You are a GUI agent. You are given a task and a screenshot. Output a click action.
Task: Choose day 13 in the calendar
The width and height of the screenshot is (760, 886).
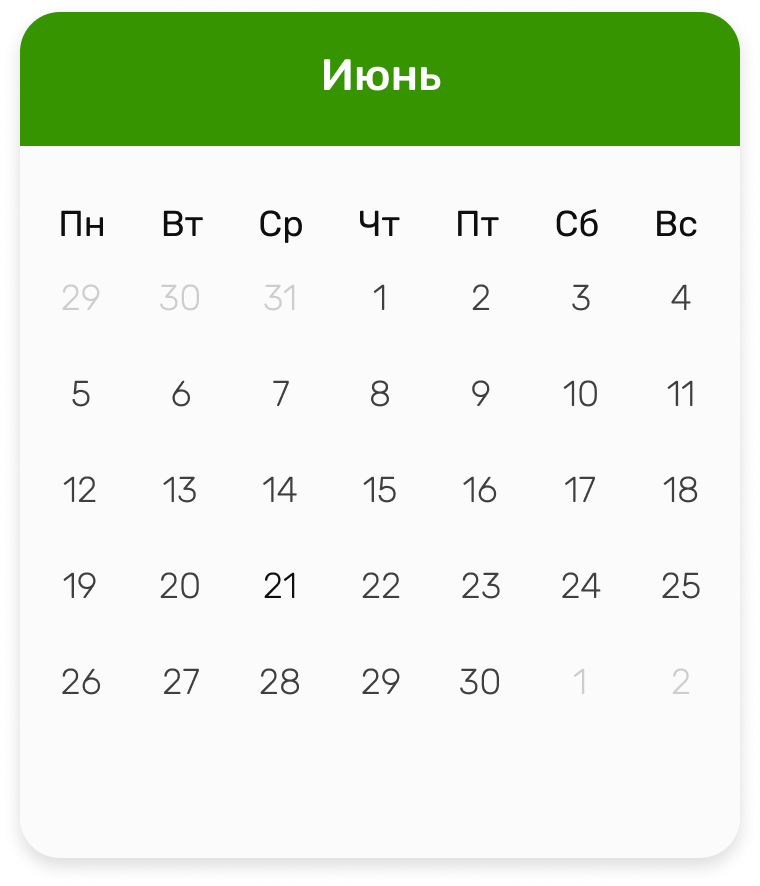pos(180,490)
